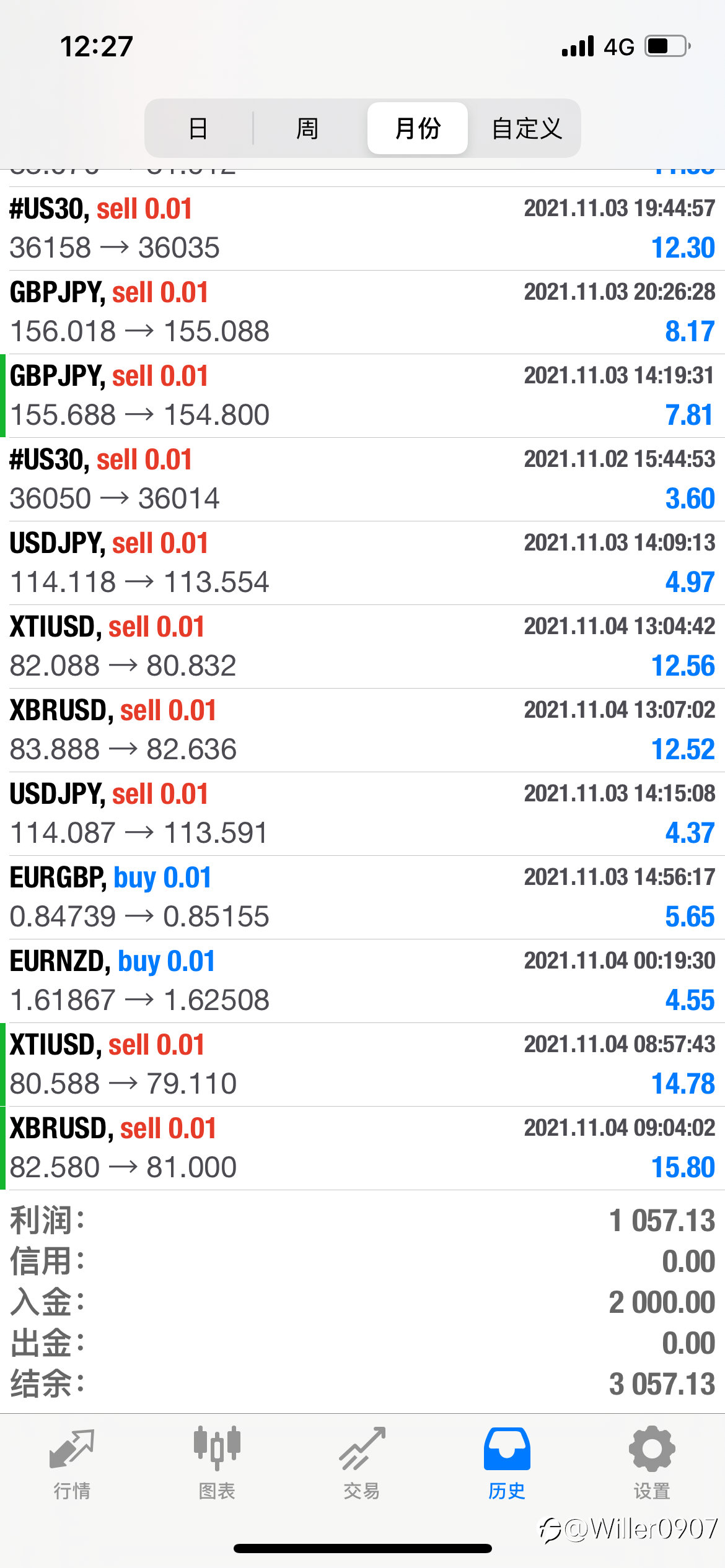This screenshot has width=725, height=1568.
Task: Open the EURNZD buy trade row
Action: click(362, 981)
